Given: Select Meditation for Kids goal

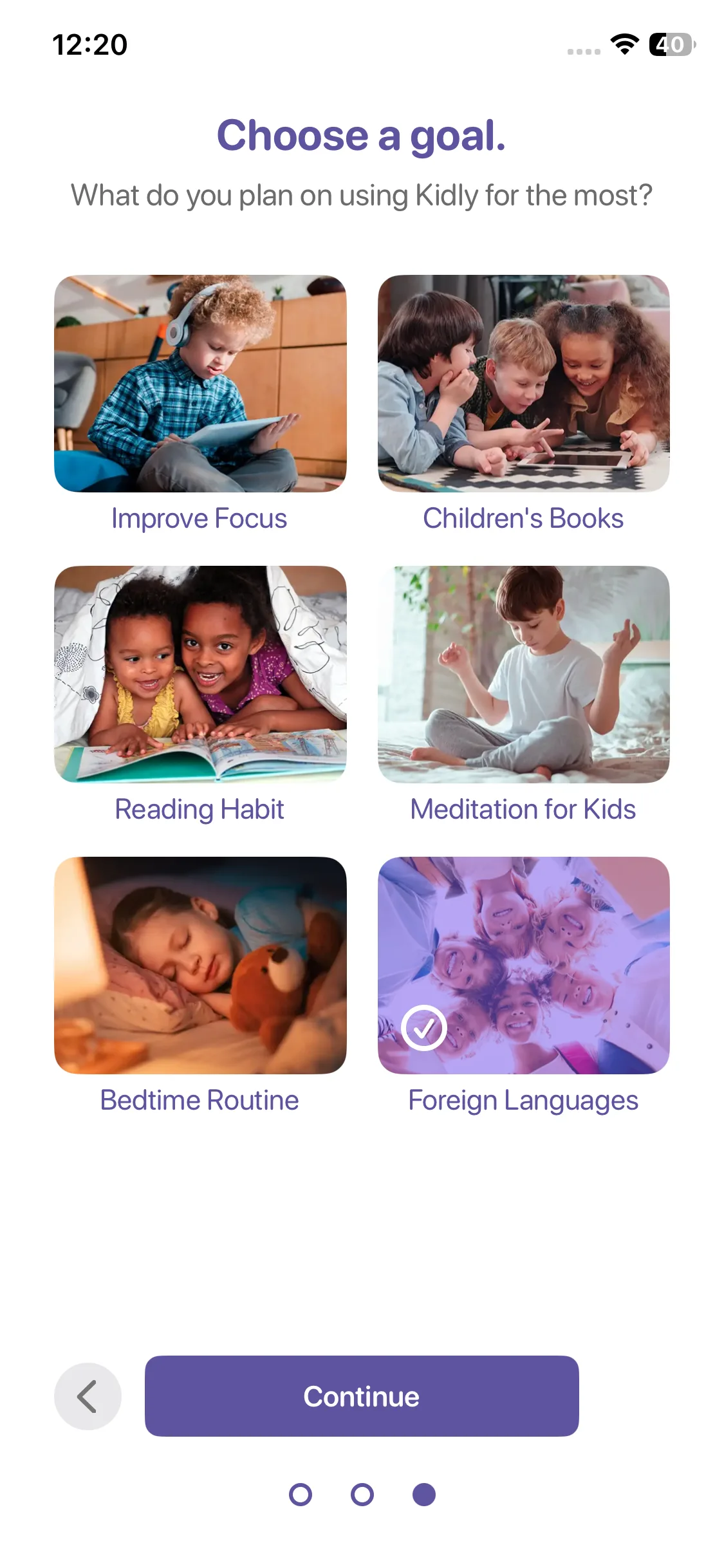Looking at the screenshot, I should [x=523, y=674].
